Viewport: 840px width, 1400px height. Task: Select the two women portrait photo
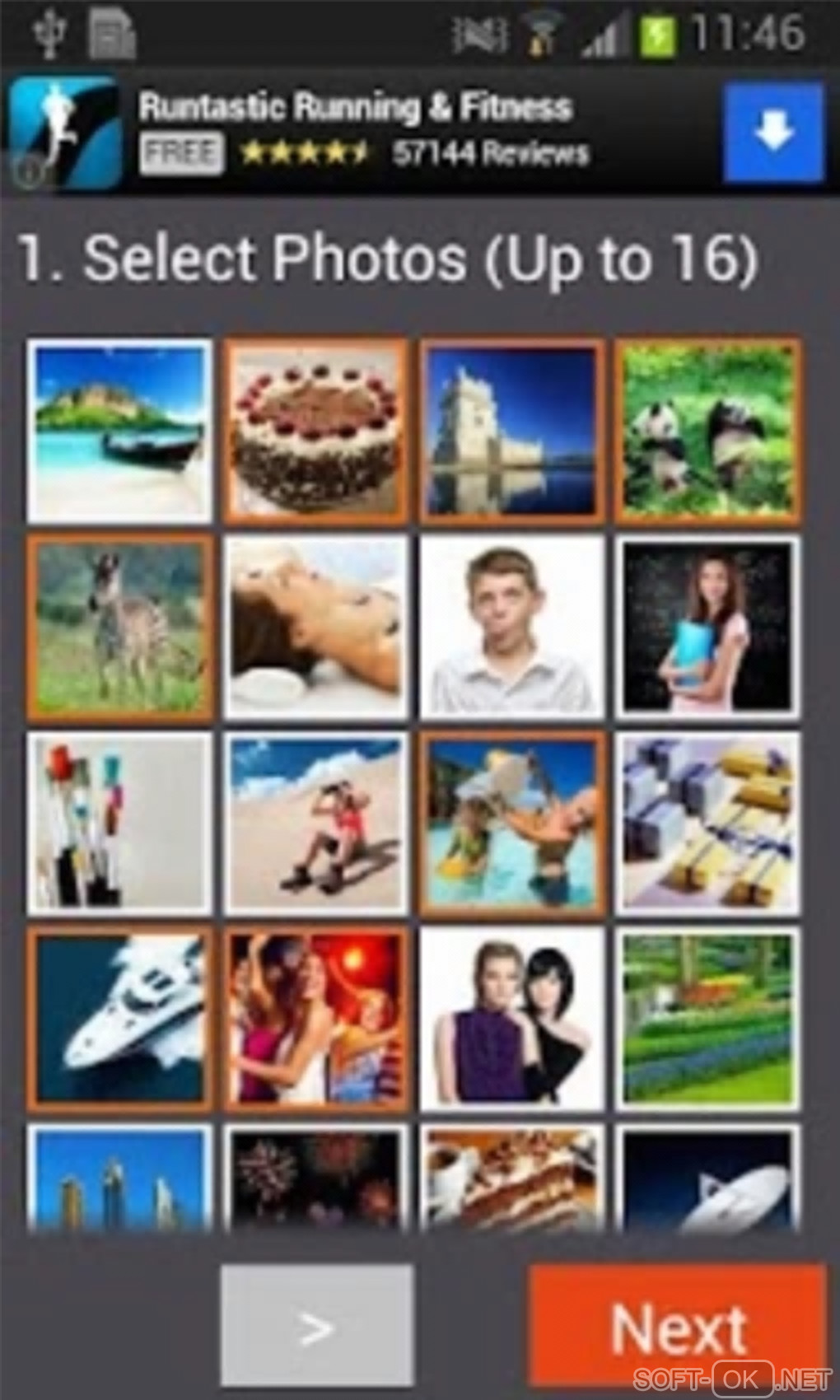click(x=512, y=1019)
